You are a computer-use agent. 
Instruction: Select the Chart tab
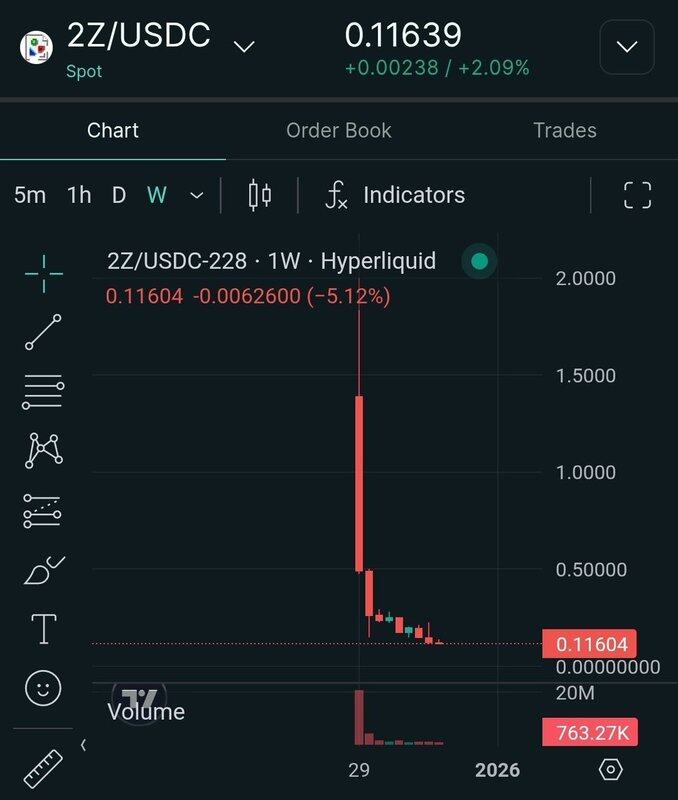coord(113,130)
